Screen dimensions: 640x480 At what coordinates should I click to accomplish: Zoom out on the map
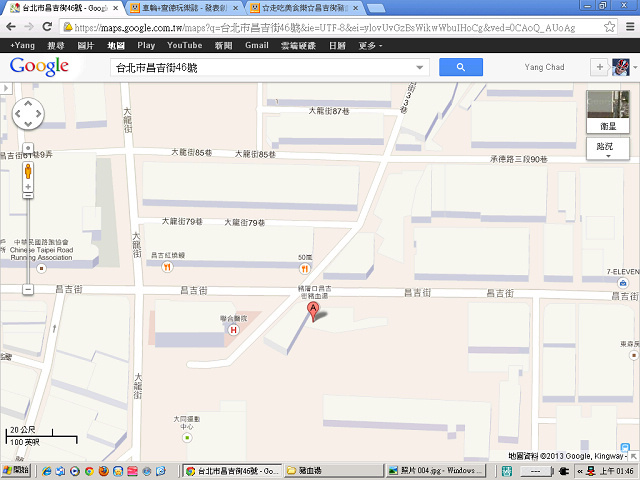(x=28, y=289)
